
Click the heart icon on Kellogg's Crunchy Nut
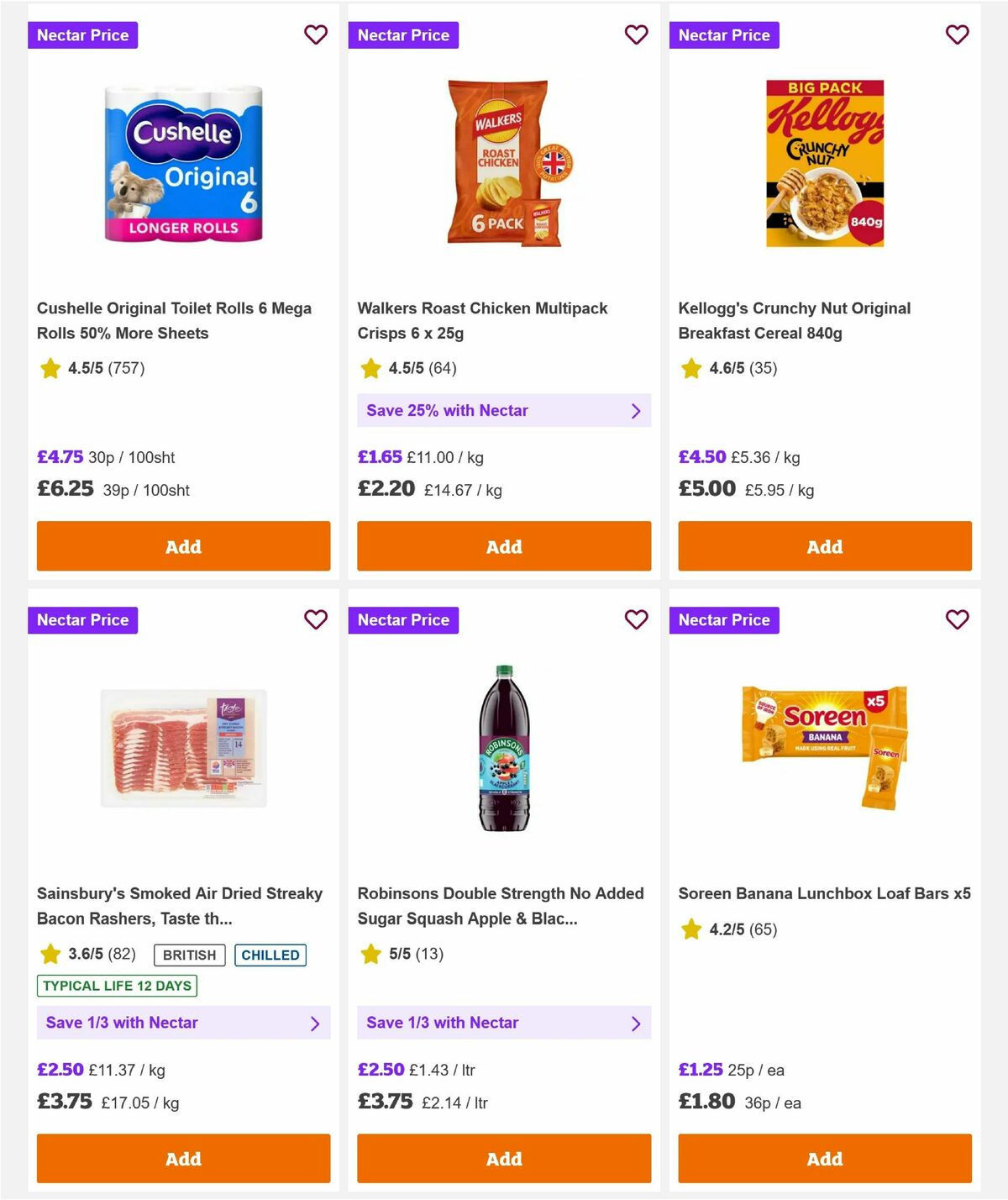(x=957, y=34)
